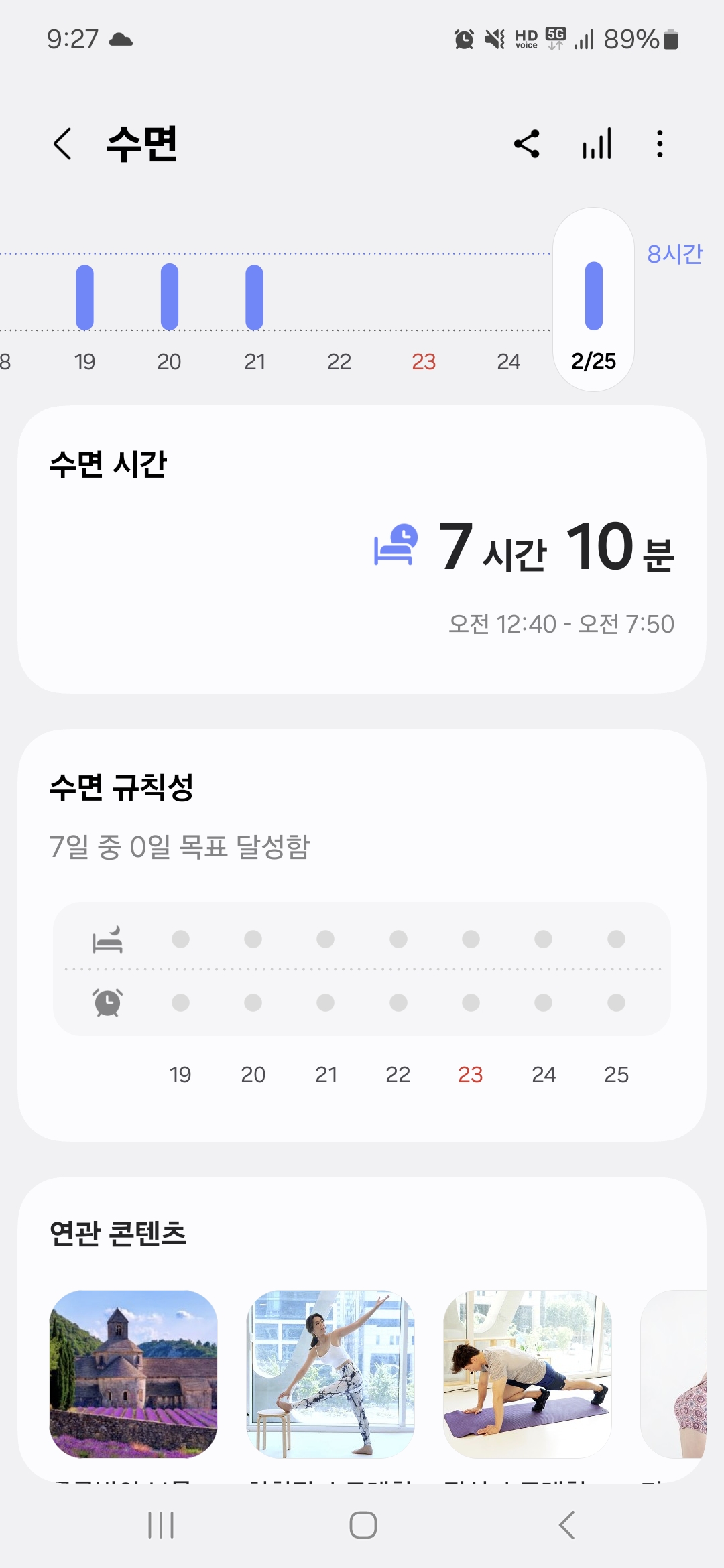Open the lavender field content tile
Screen dimensions: 724x1568
point(133,1374)
